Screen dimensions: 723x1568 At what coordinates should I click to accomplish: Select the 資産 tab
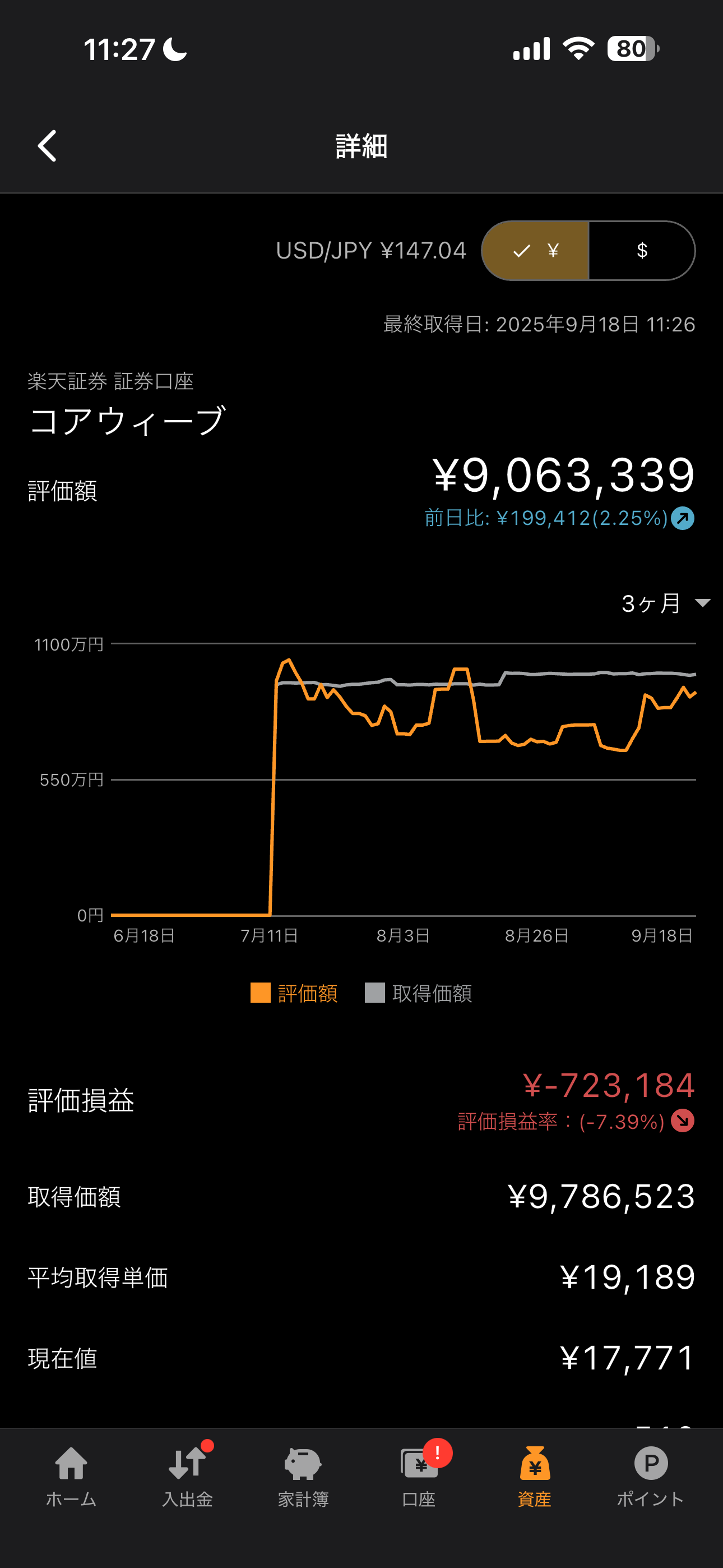coord(534,1476)
